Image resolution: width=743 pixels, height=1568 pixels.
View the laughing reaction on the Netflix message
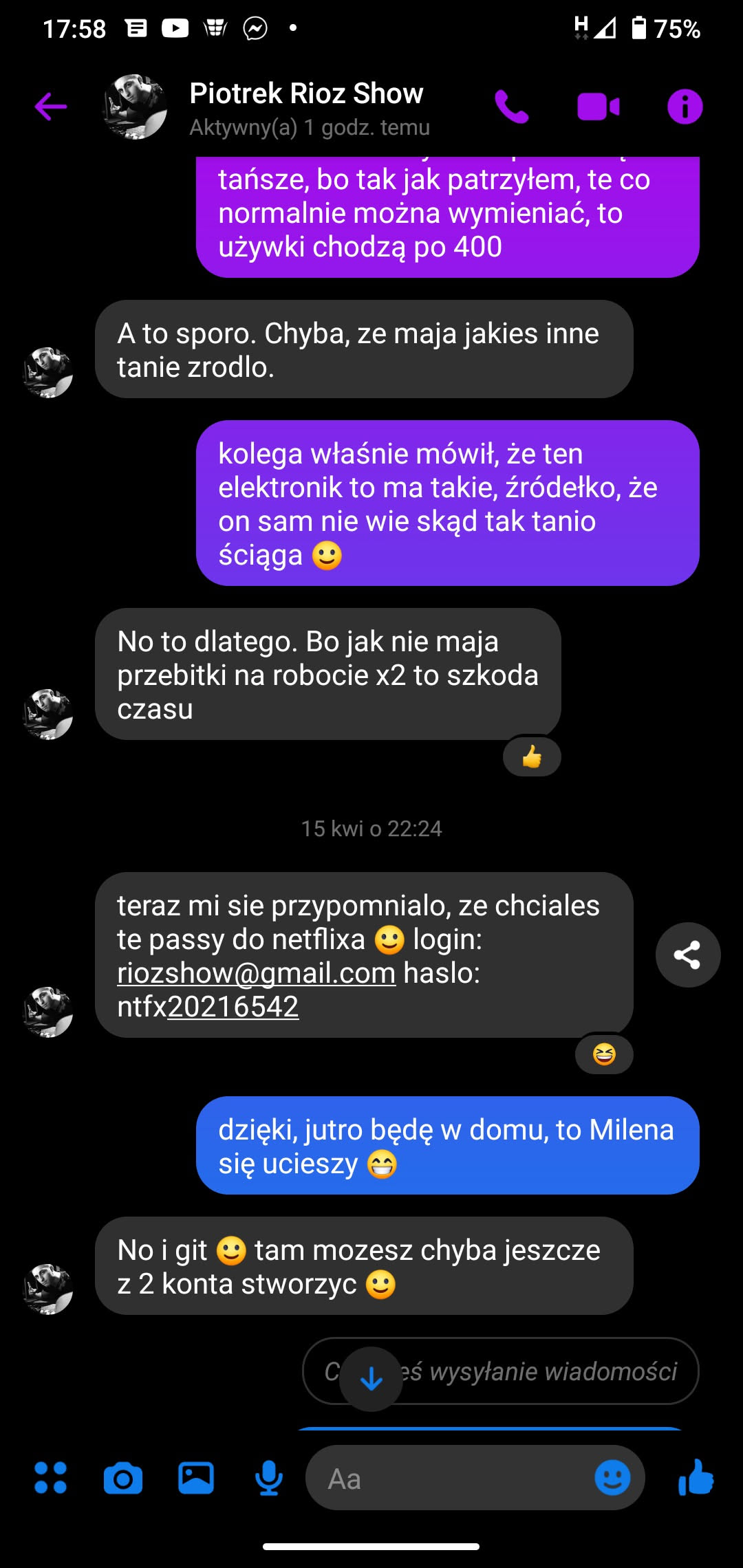click(604, 1054)
